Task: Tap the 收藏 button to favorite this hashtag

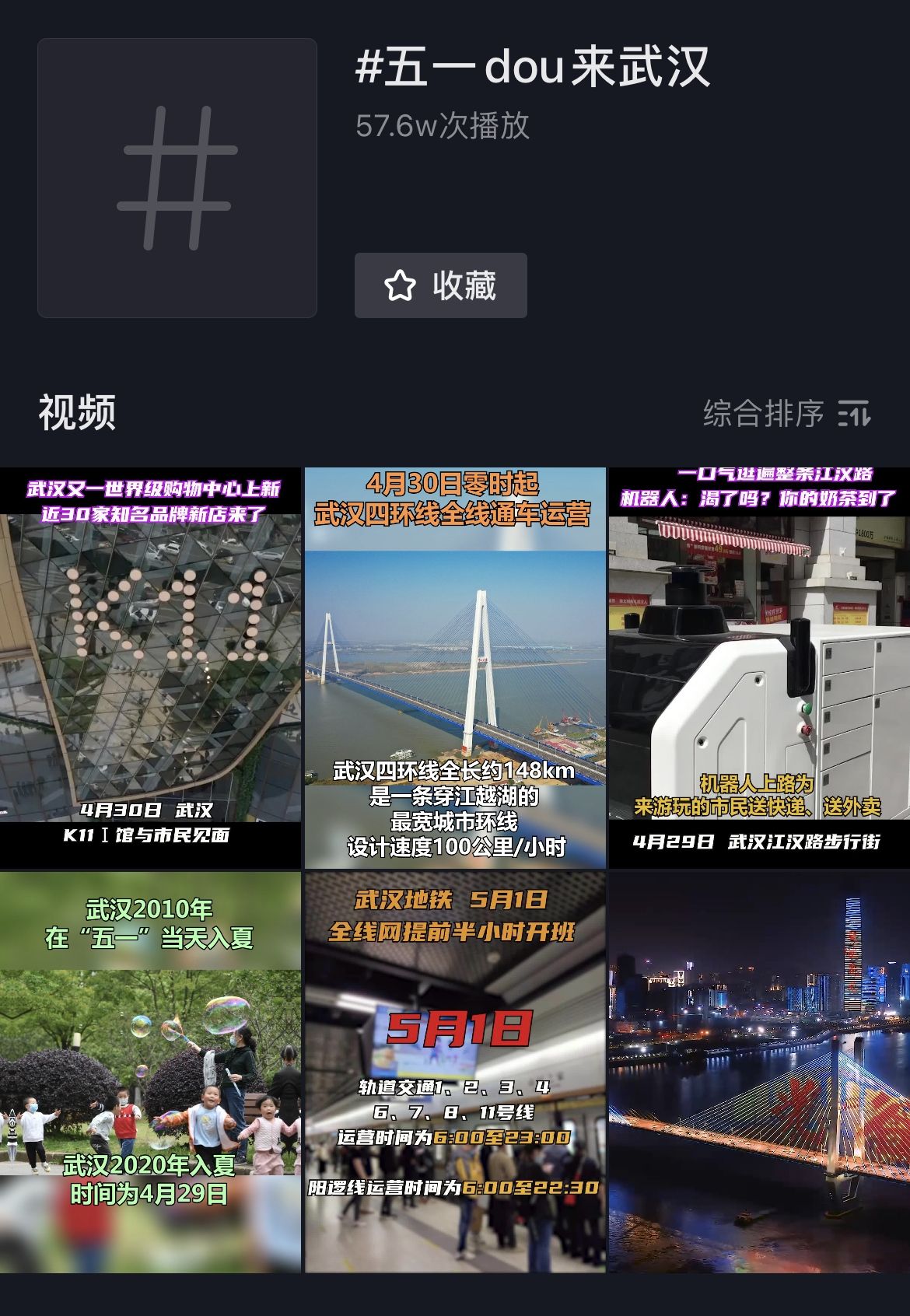Action: click(440, 285)
